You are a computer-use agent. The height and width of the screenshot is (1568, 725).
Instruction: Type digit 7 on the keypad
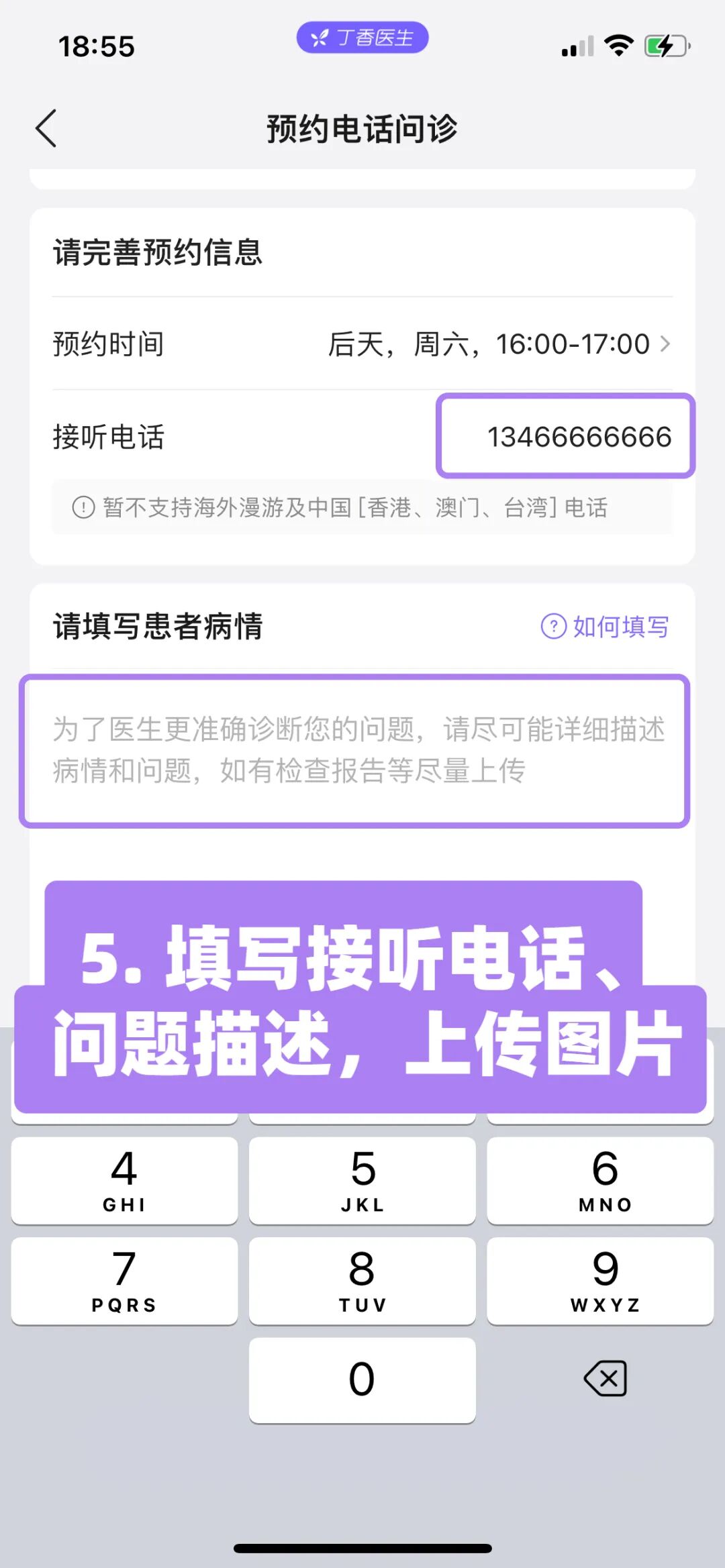124,1281
